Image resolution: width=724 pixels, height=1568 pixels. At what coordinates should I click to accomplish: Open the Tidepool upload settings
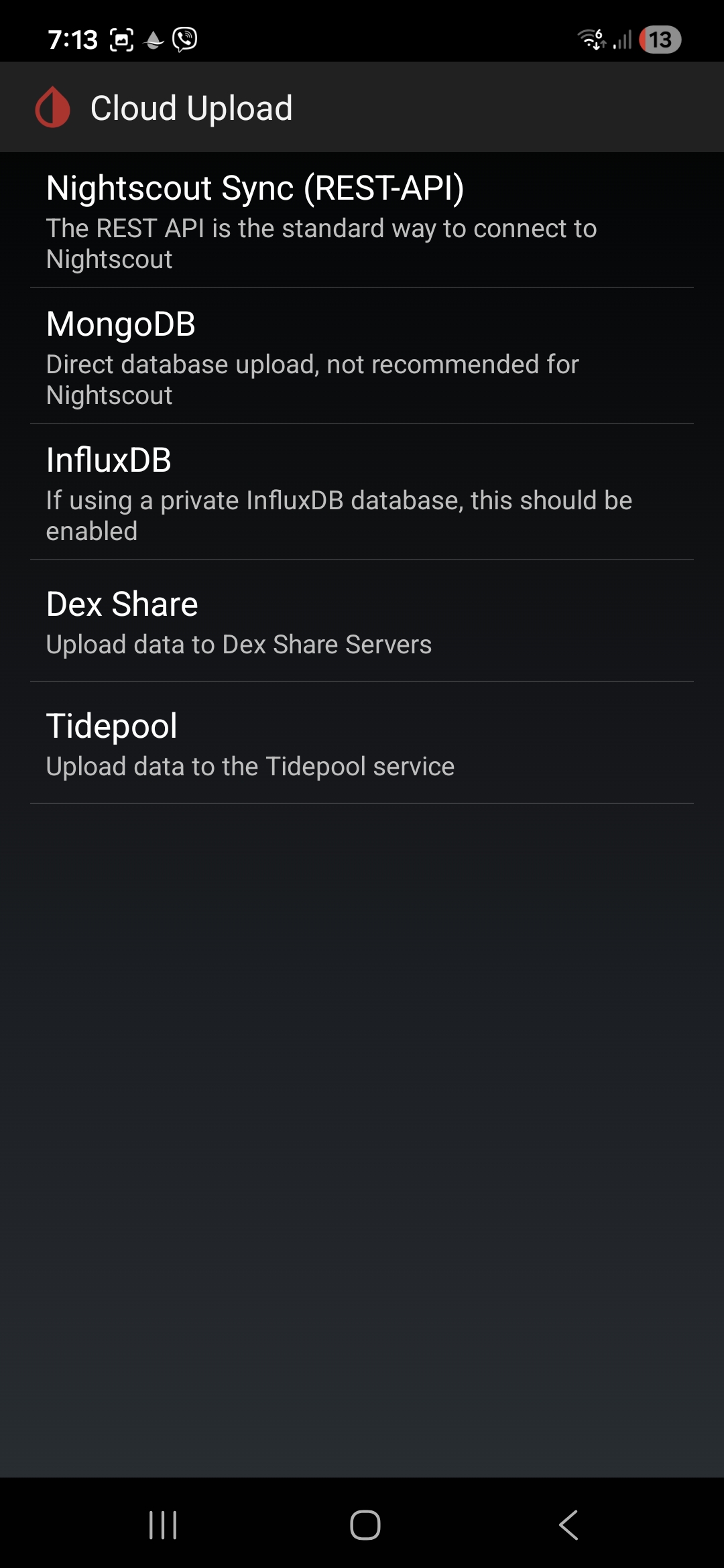pyautogui.click(x=362, y=744)
